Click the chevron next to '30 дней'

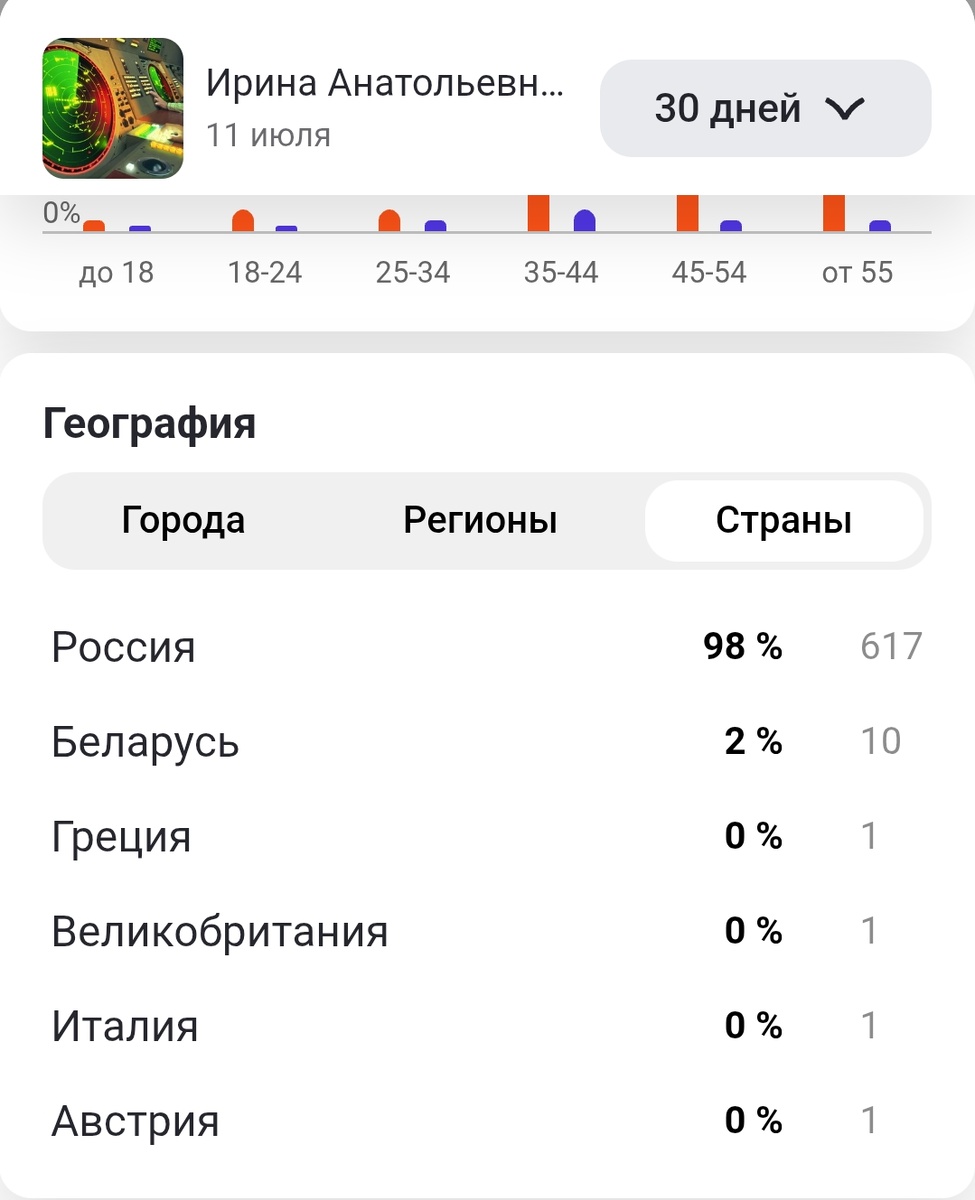click(845, 108)
